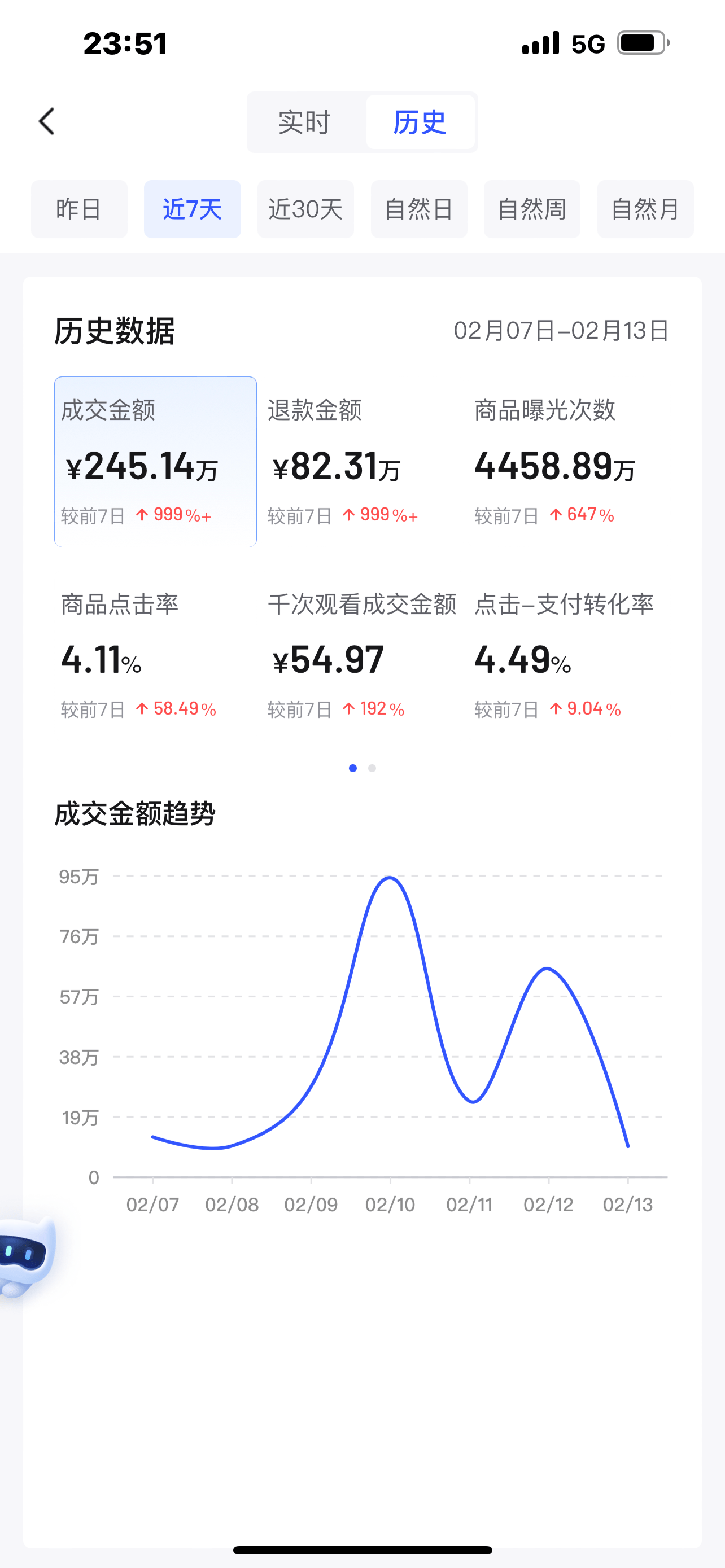Switch on the 自然月 filter
Viewport: 725px width, 1568px height.
click(645, 209)
